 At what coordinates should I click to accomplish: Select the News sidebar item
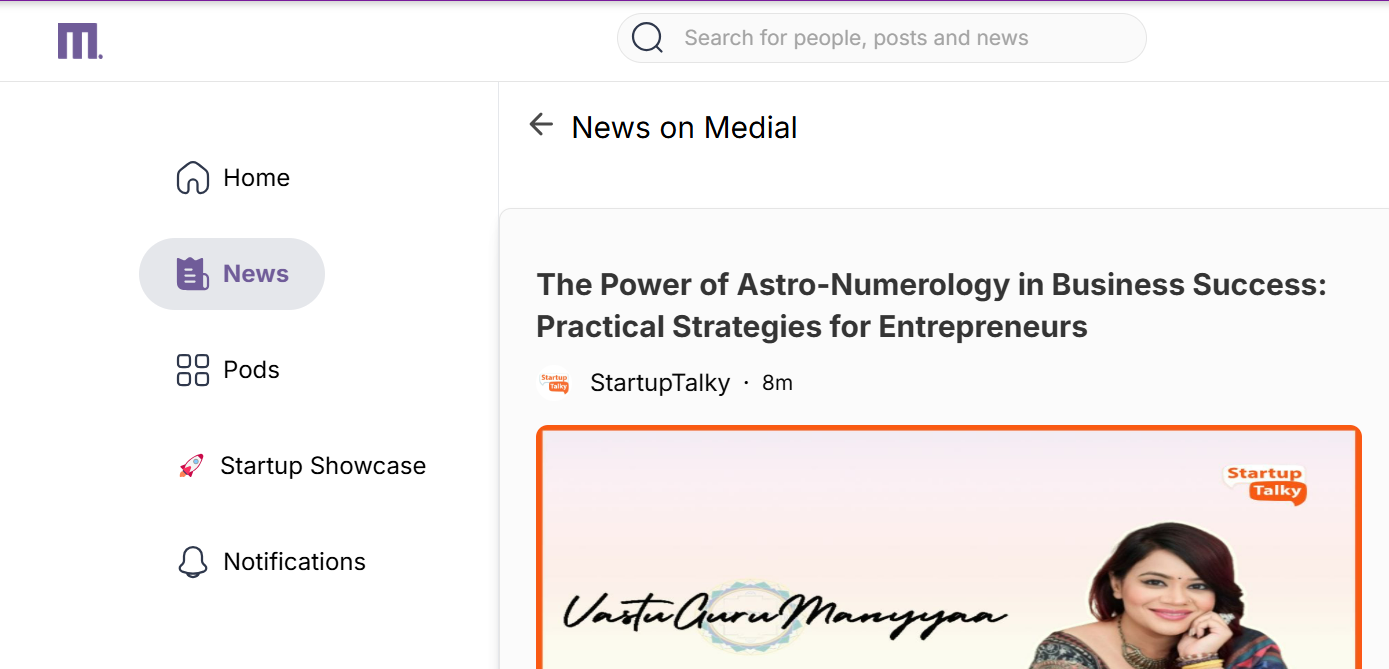[232, 274]
